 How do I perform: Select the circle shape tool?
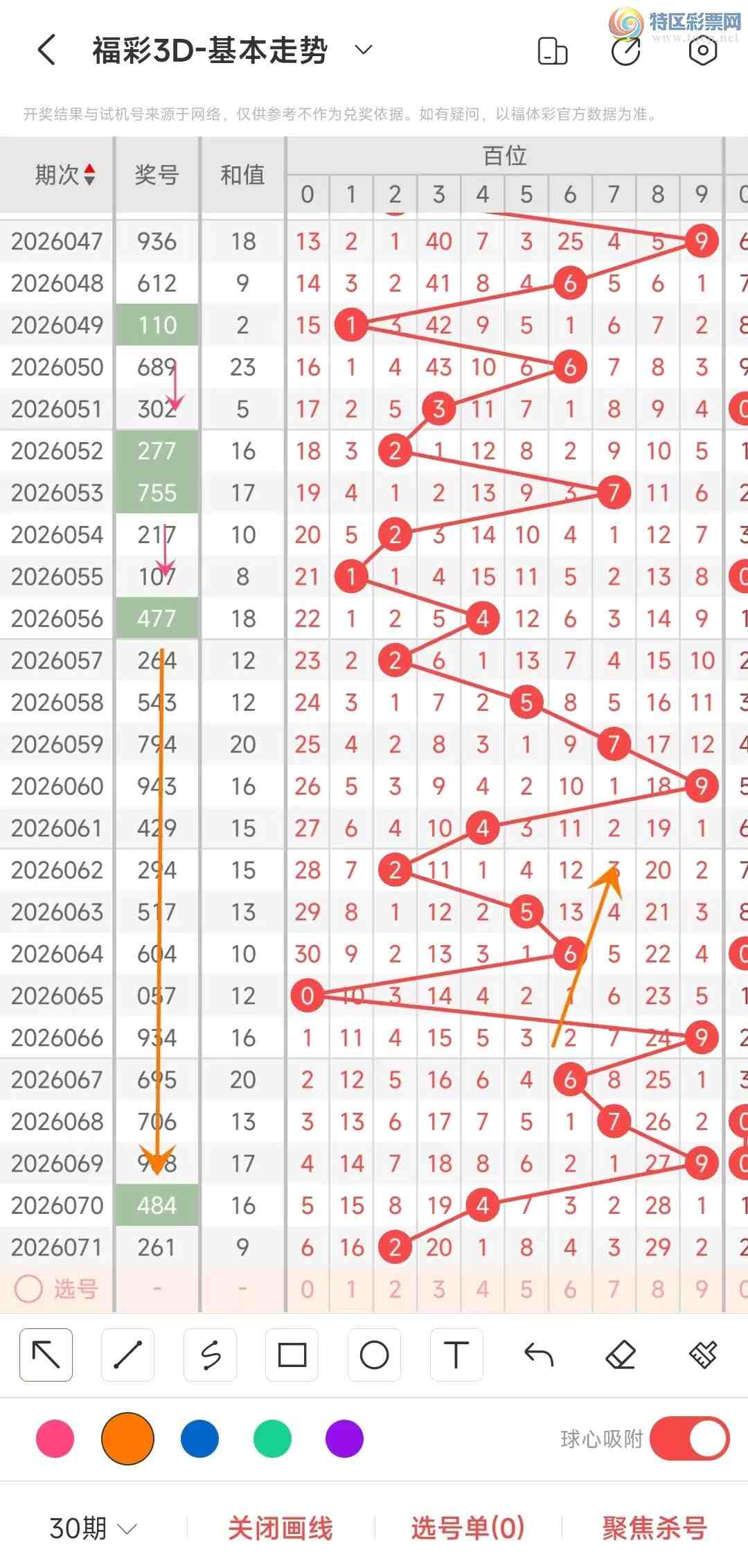pos(374,1355)
